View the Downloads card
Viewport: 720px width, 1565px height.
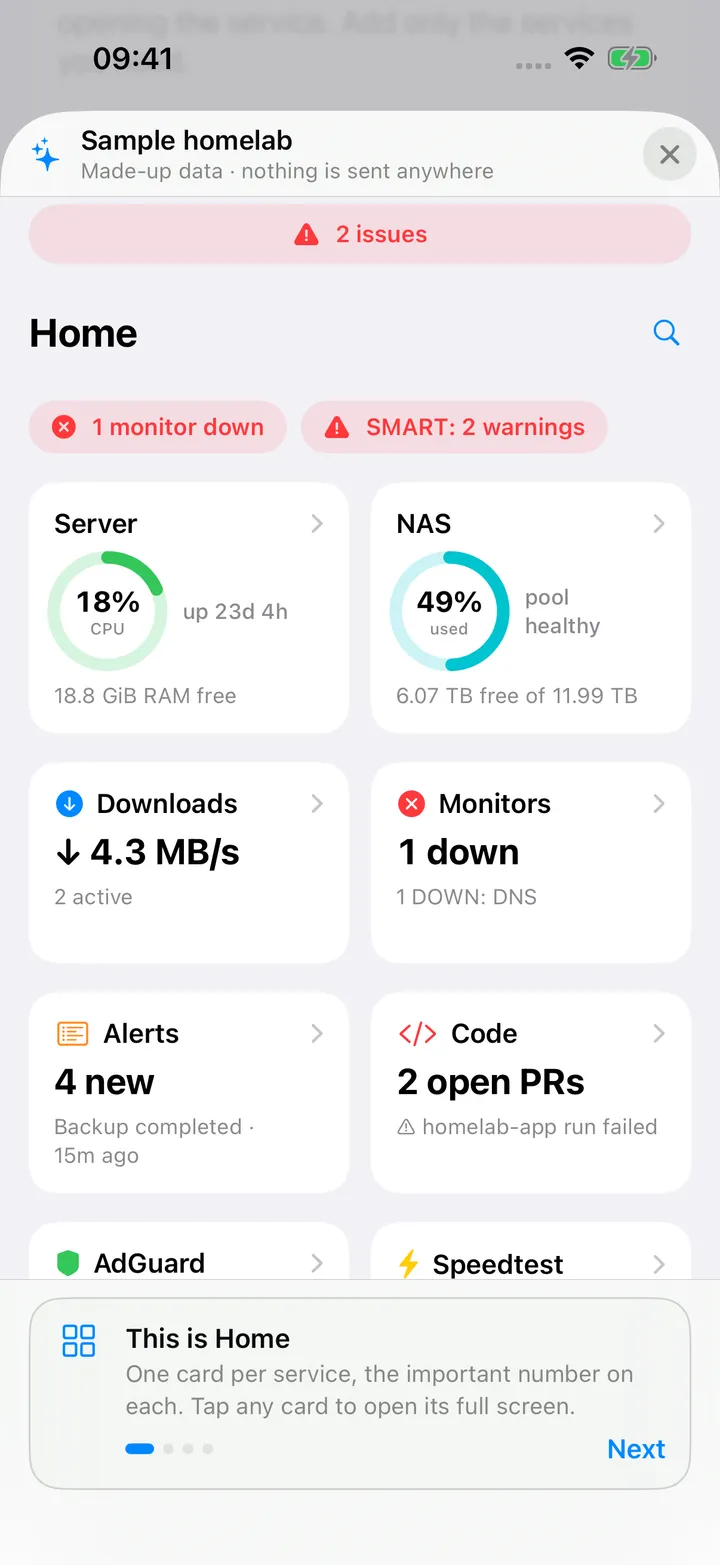[189, 863]
